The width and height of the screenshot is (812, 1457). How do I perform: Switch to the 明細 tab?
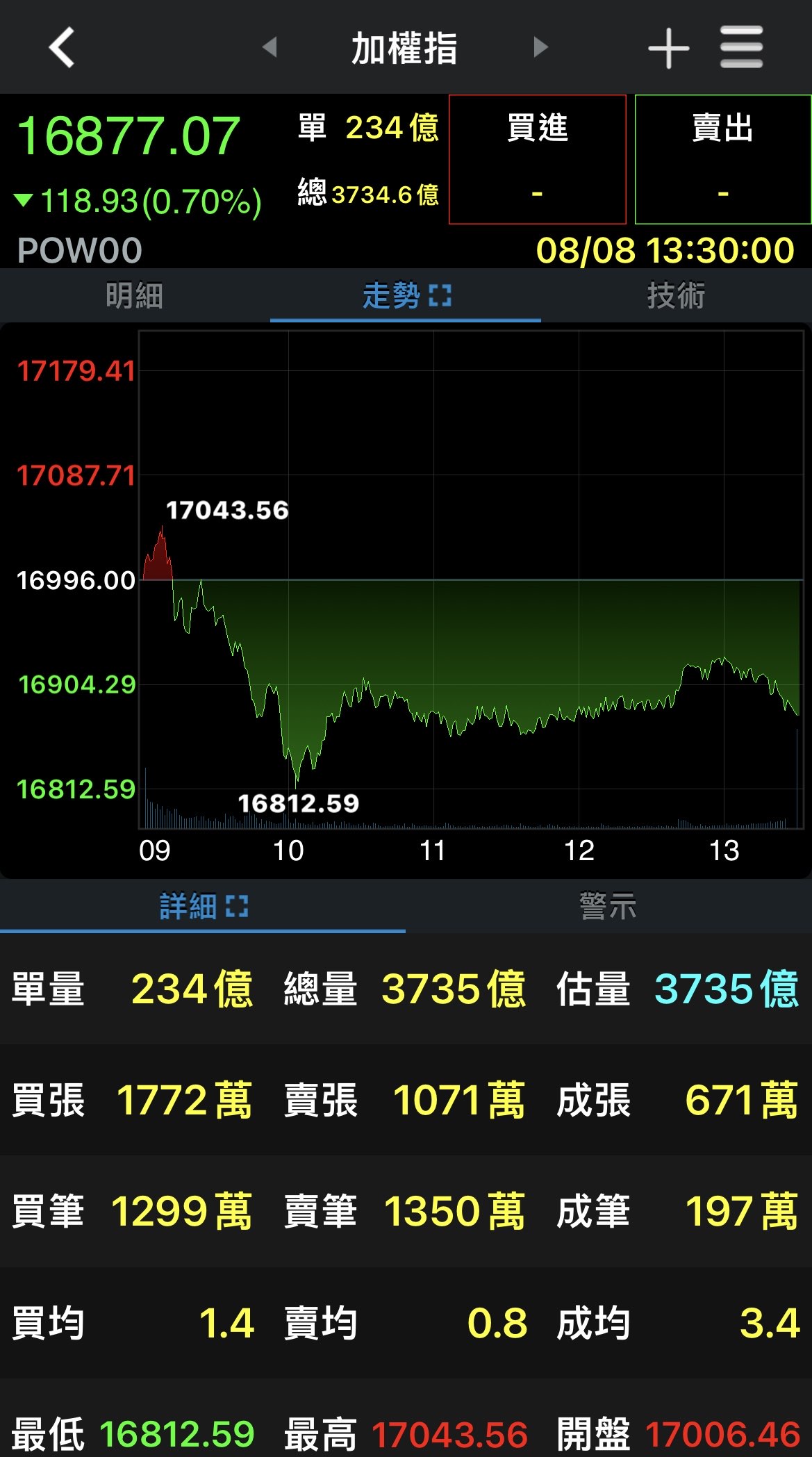coord(135,295)
